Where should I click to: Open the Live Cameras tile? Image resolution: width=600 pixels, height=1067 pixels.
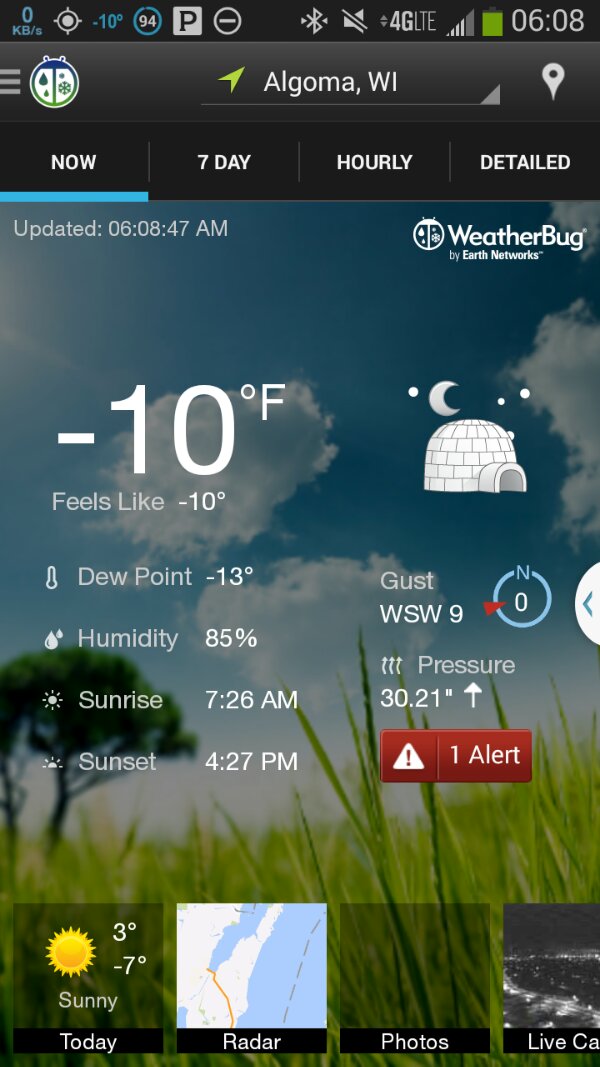point(551,978)
